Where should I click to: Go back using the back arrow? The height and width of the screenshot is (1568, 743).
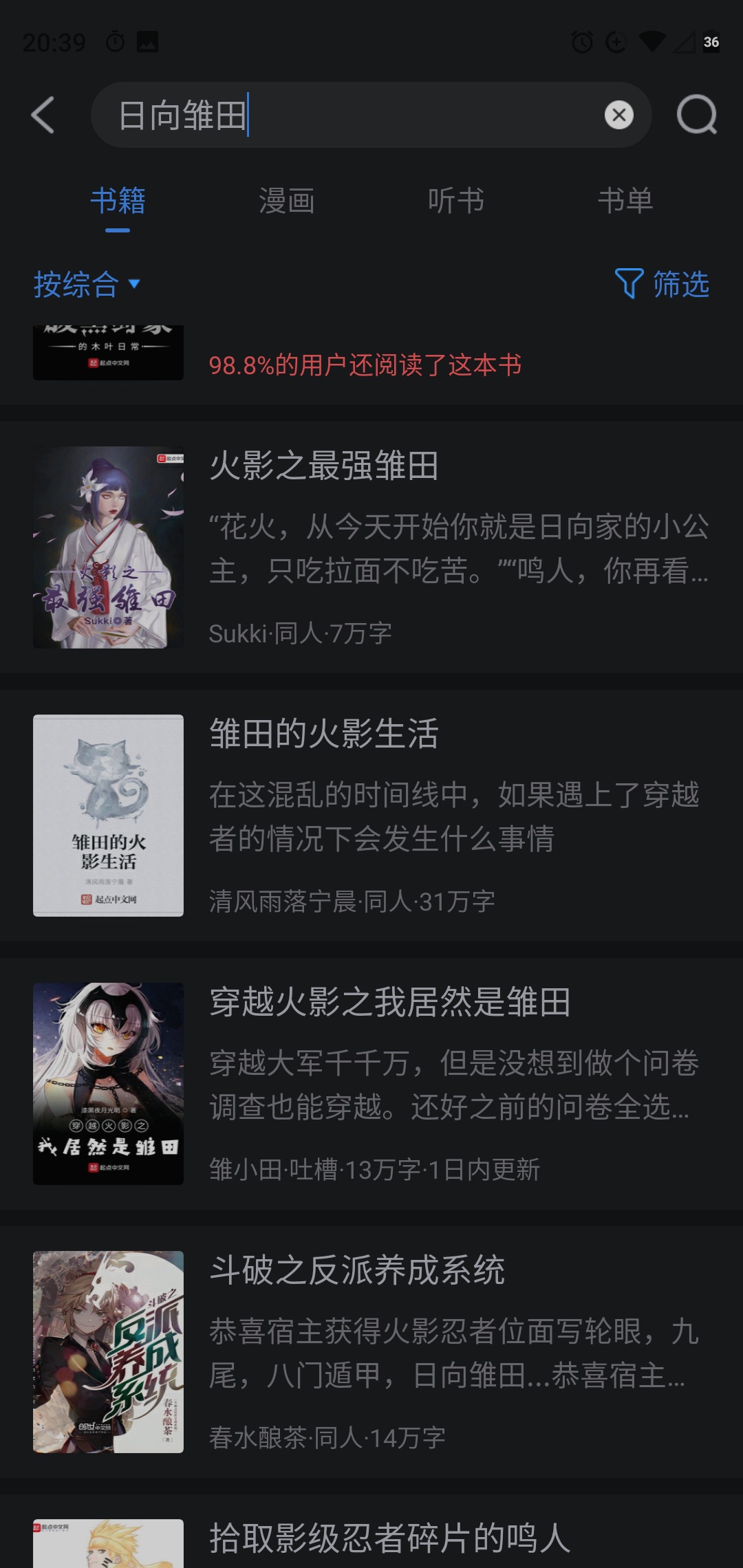coord(43,115)
